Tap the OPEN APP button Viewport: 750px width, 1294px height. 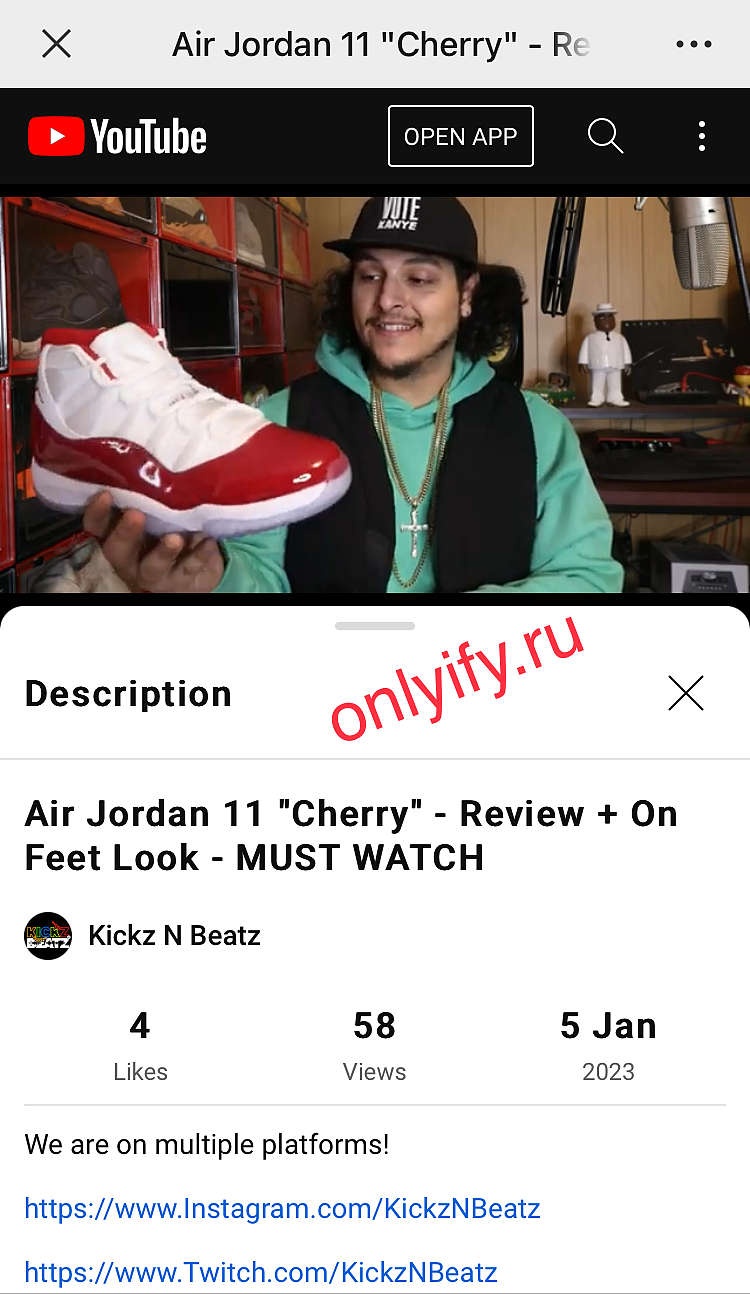pos(461,136)
